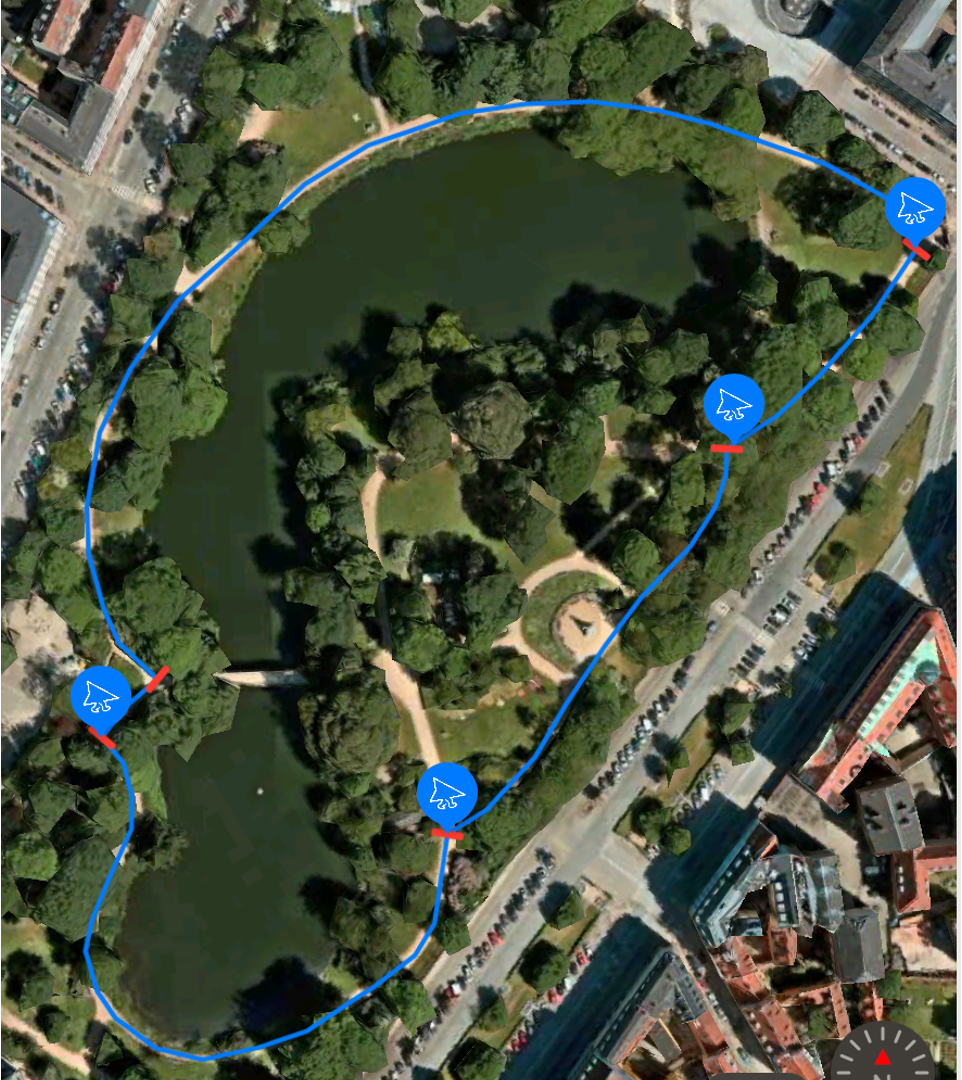The width and height of the screenshot is (962, 1080).
Task: Select the route marker near the bottom center
Action: (x=446, y=791)
